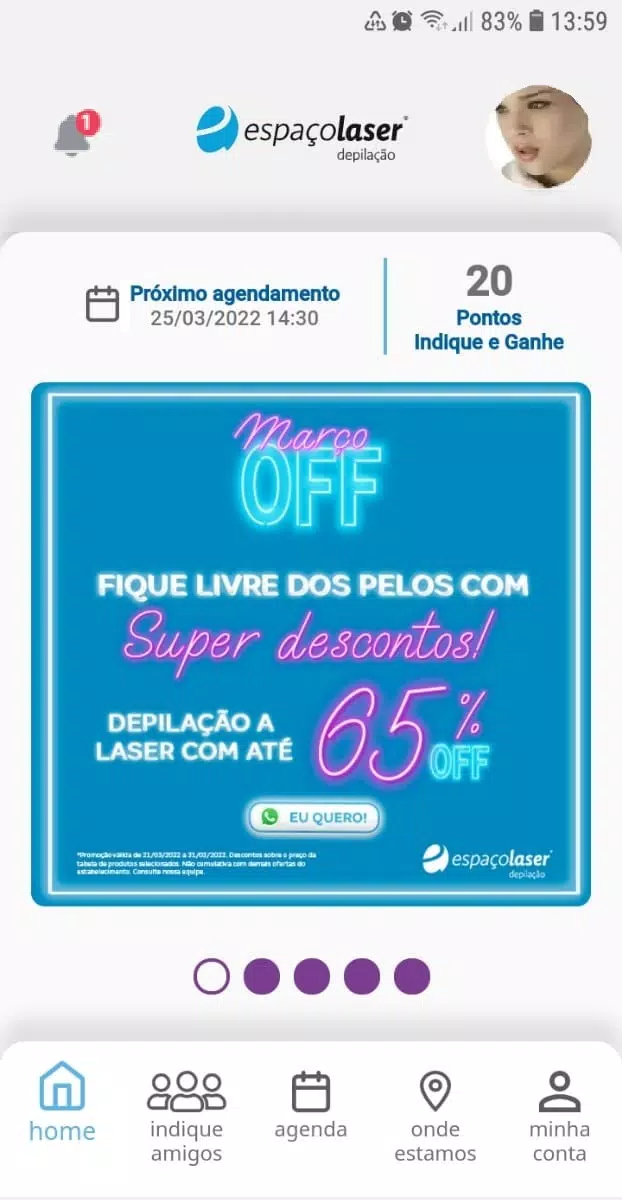Open minha conta tab
Screen dimensions: 622x1200
(559, 1115)
